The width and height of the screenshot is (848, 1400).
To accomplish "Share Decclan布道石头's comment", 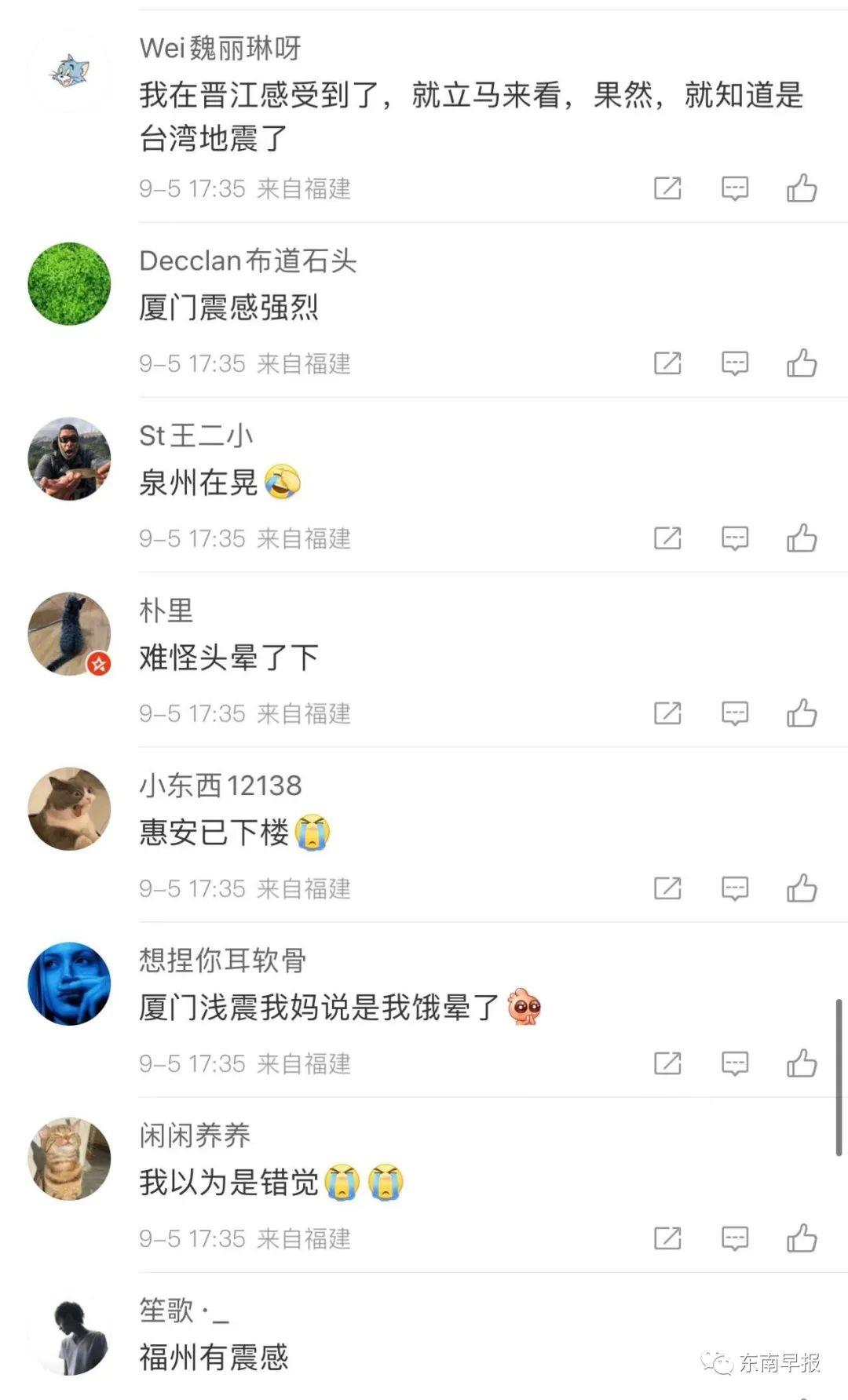I will (x=667, y=363).
